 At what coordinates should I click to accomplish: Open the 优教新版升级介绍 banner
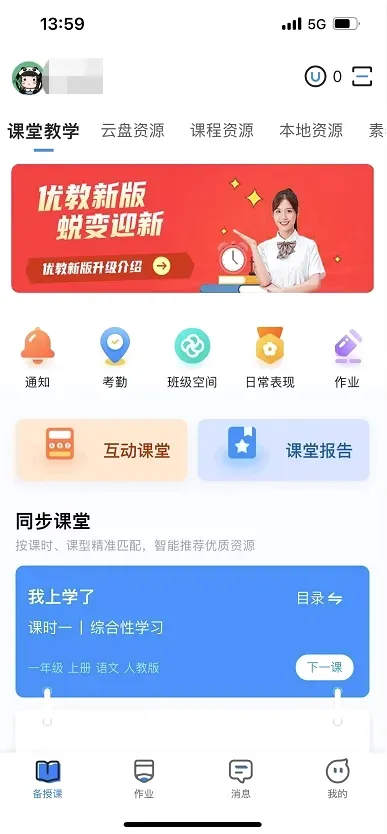(192, 228)
